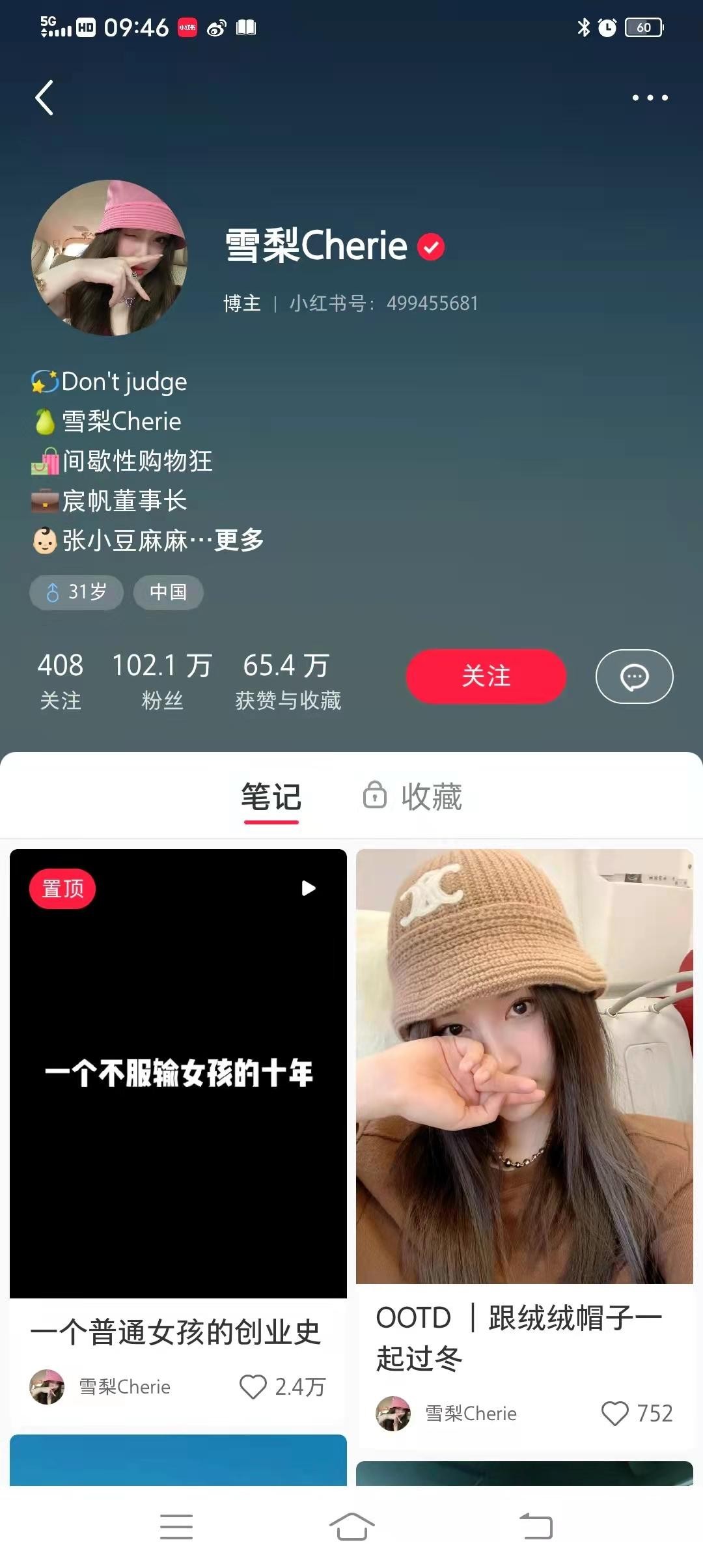Tap the system home button
The height and width of the screenshot is (1568, 703).
pos(351,1526)
